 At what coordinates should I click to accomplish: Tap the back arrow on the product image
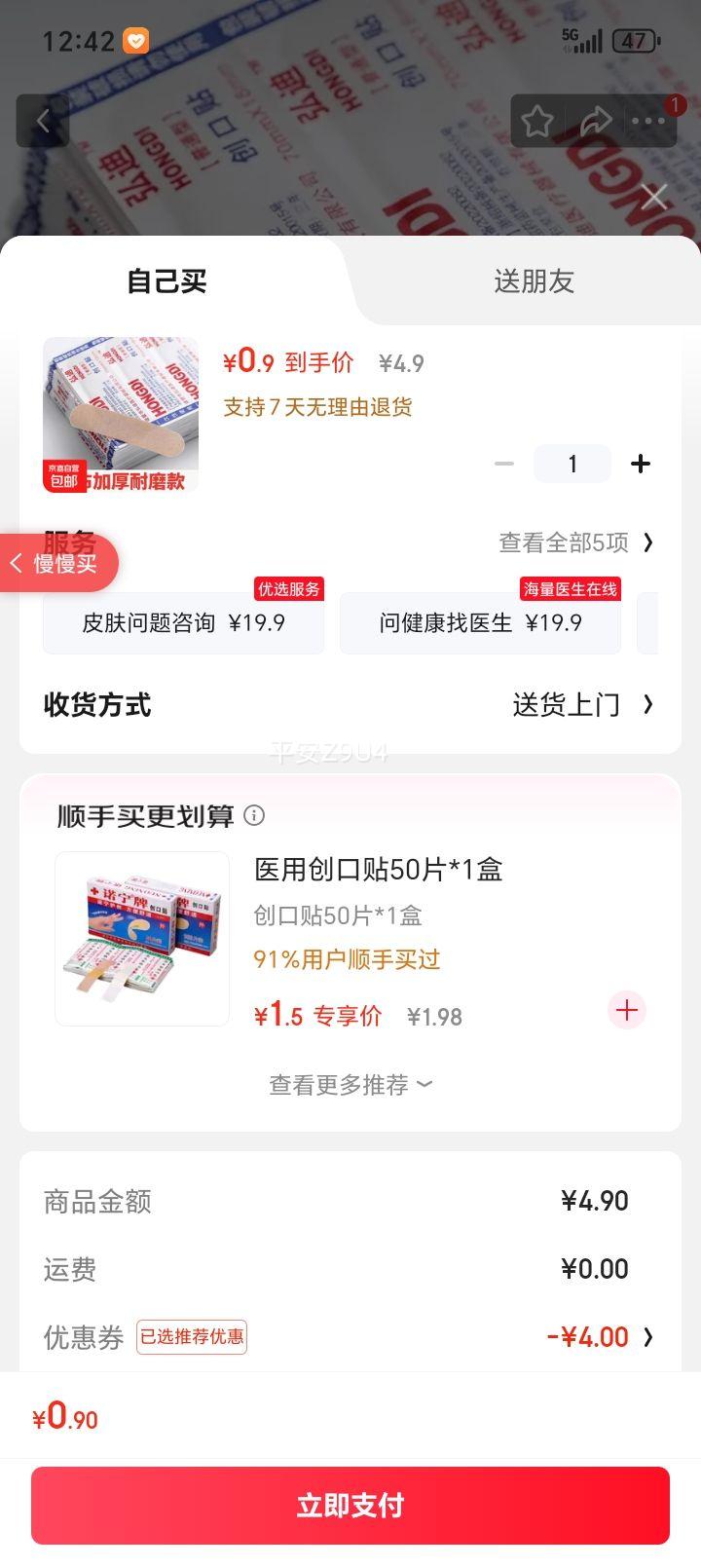tap(43, 121)
